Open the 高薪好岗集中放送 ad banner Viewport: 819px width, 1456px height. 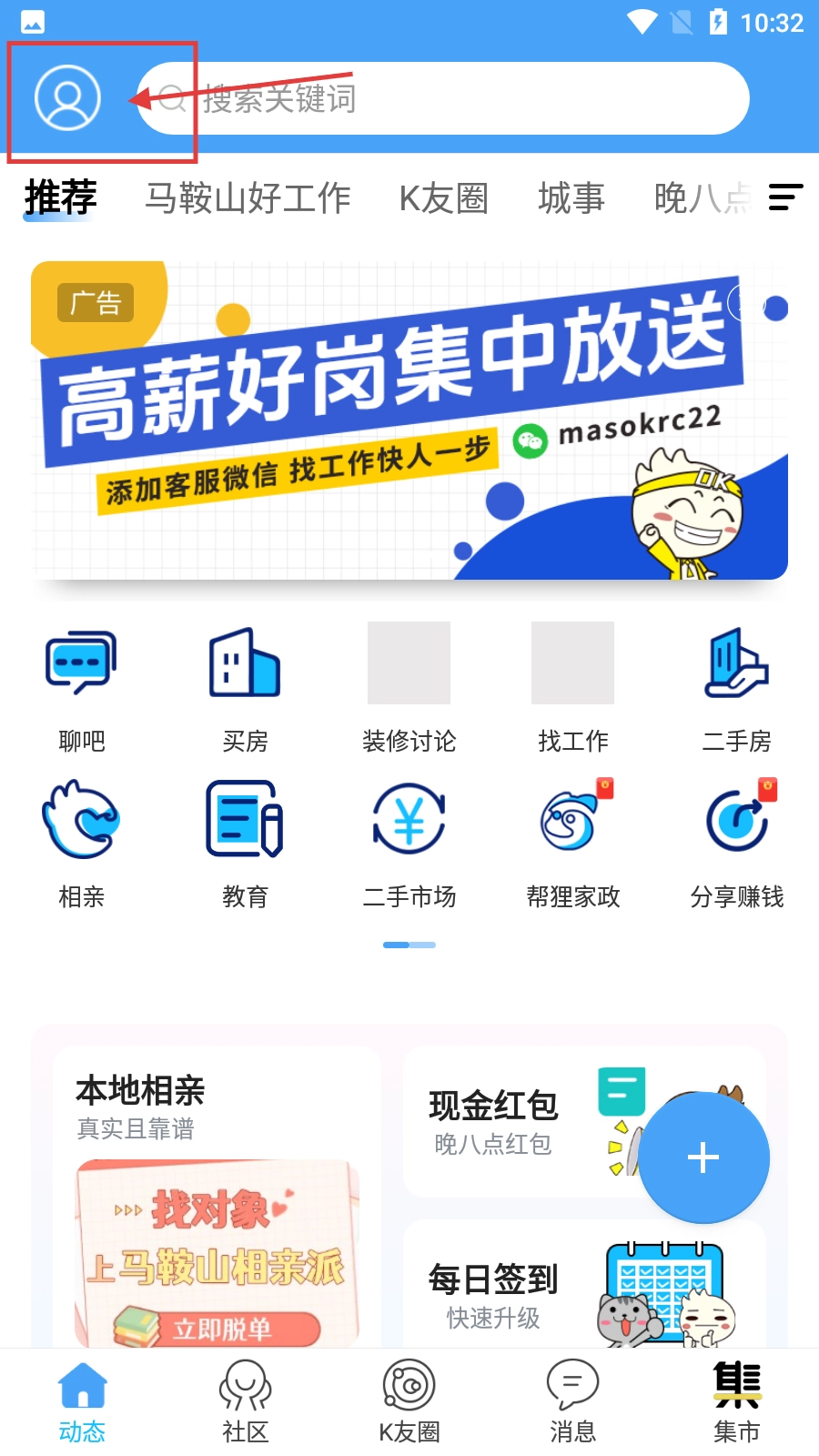pos(409,420)
